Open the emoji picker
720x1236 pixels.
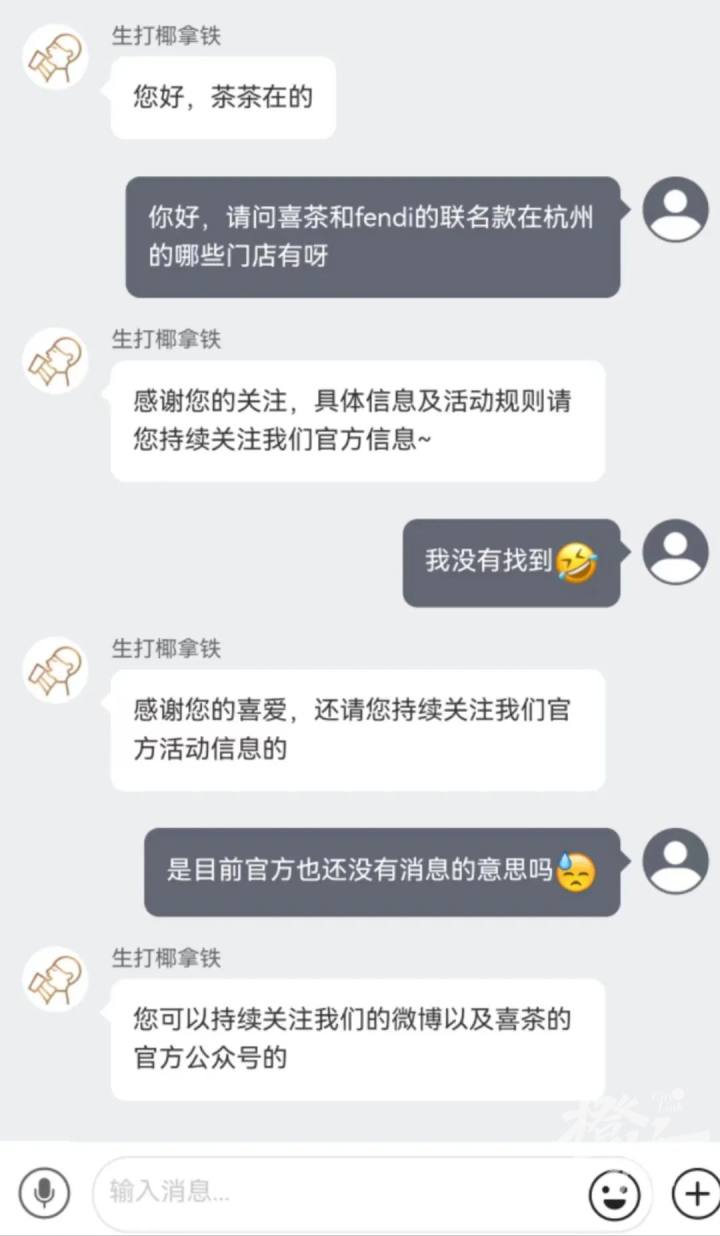point(613,1193)
